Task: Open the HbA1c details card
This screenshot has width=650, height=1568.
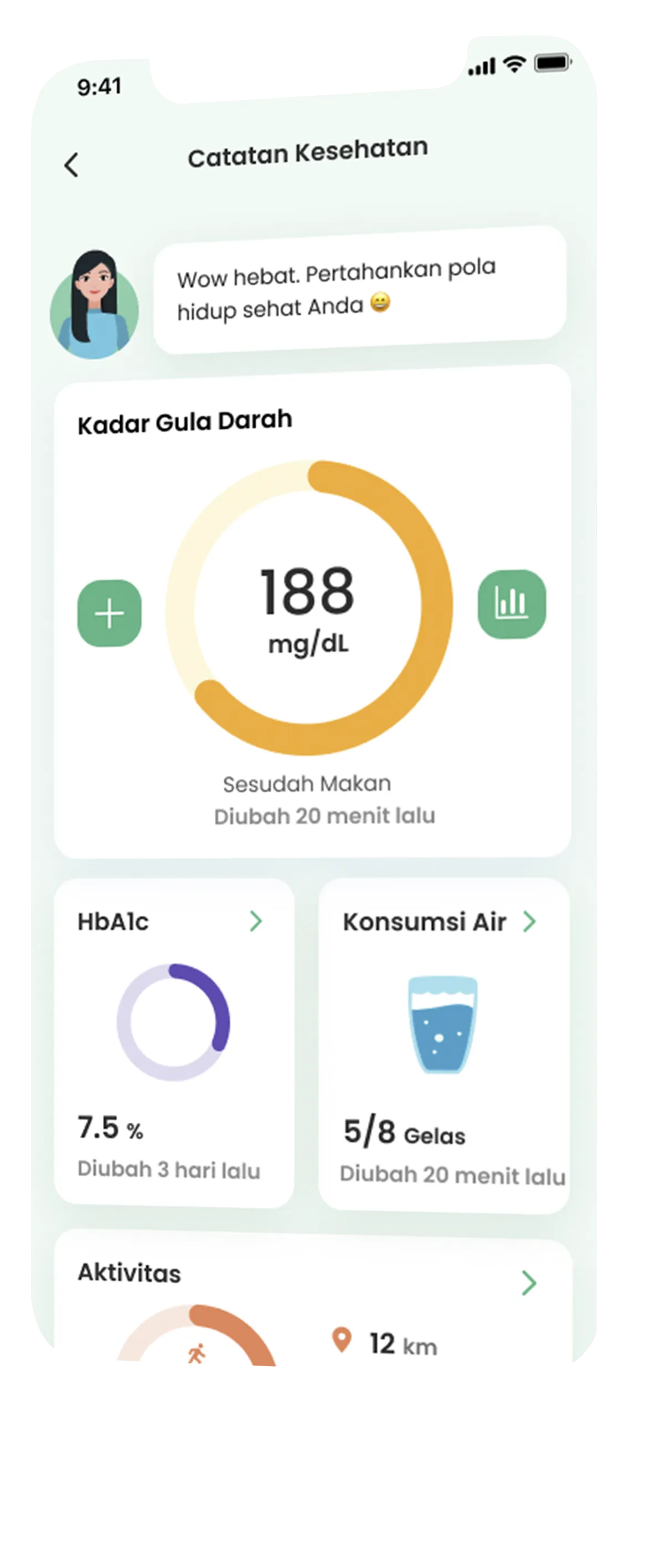Action: 256,921
